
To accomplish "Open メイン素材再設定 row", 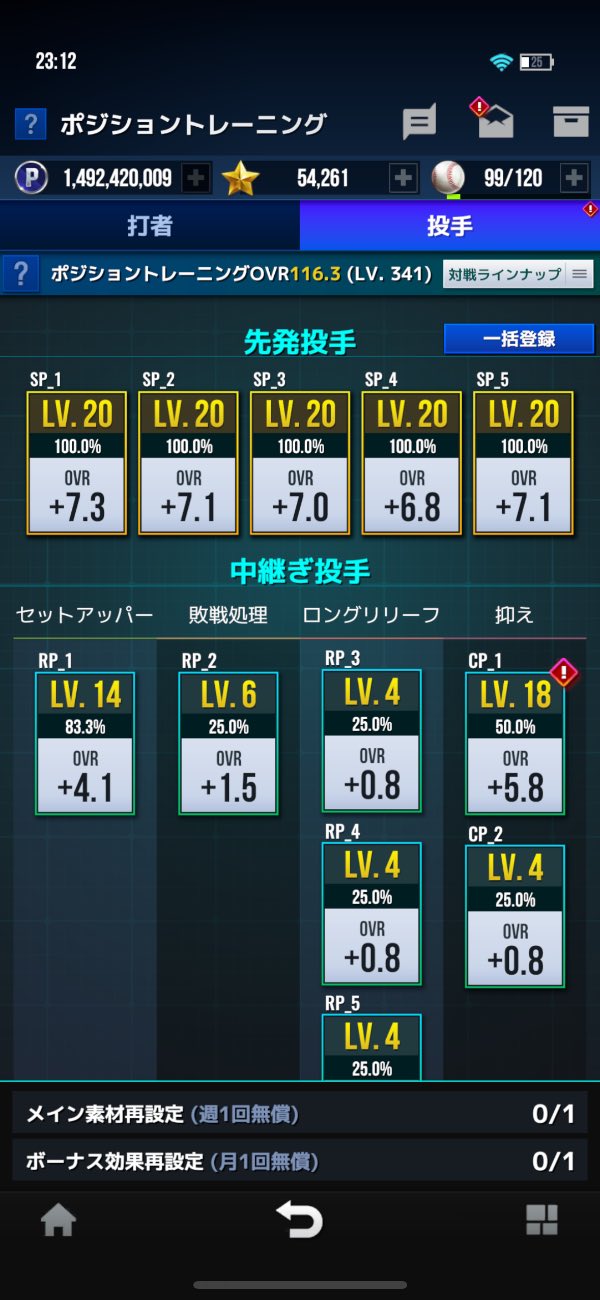I will 300,1114.
